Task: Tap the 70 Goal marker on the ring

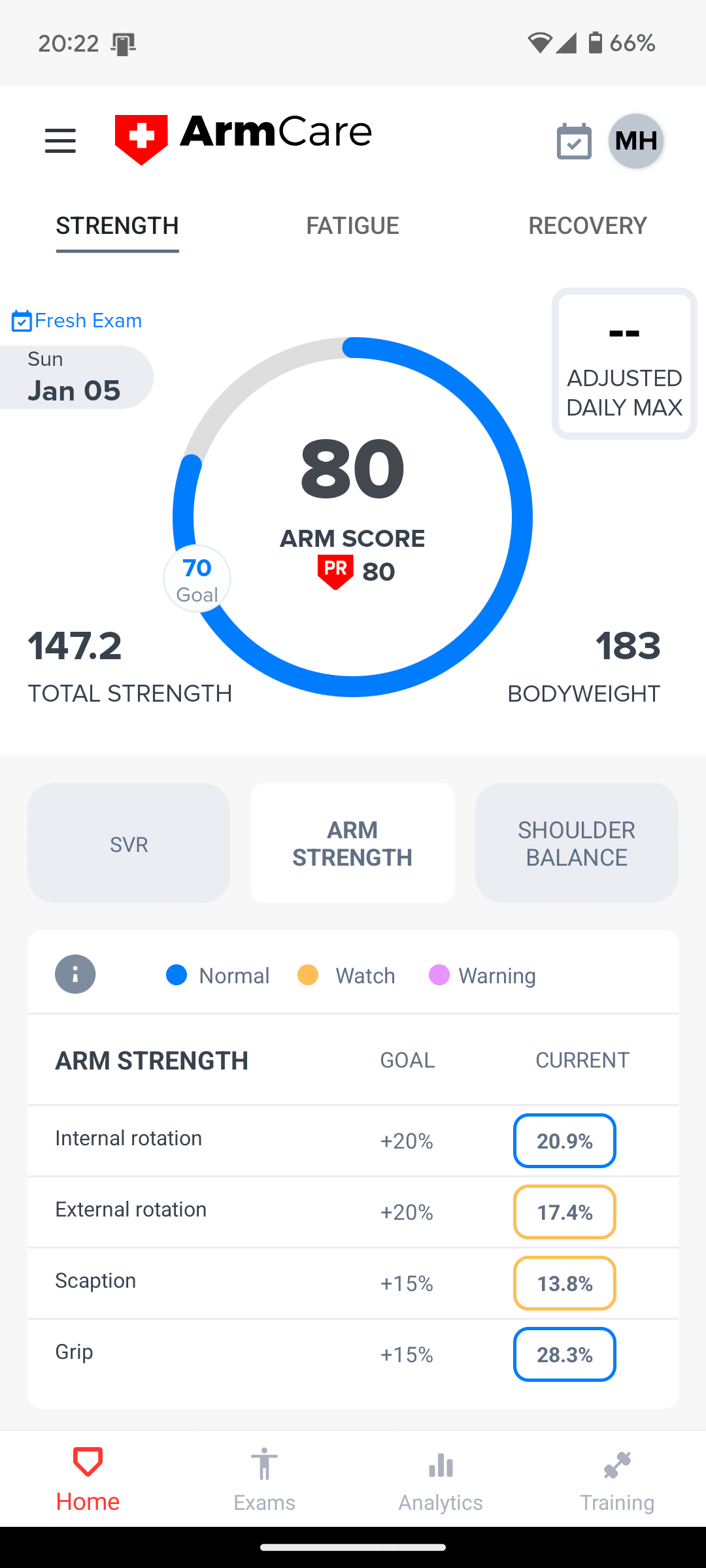Action: (x=196, y=578)
